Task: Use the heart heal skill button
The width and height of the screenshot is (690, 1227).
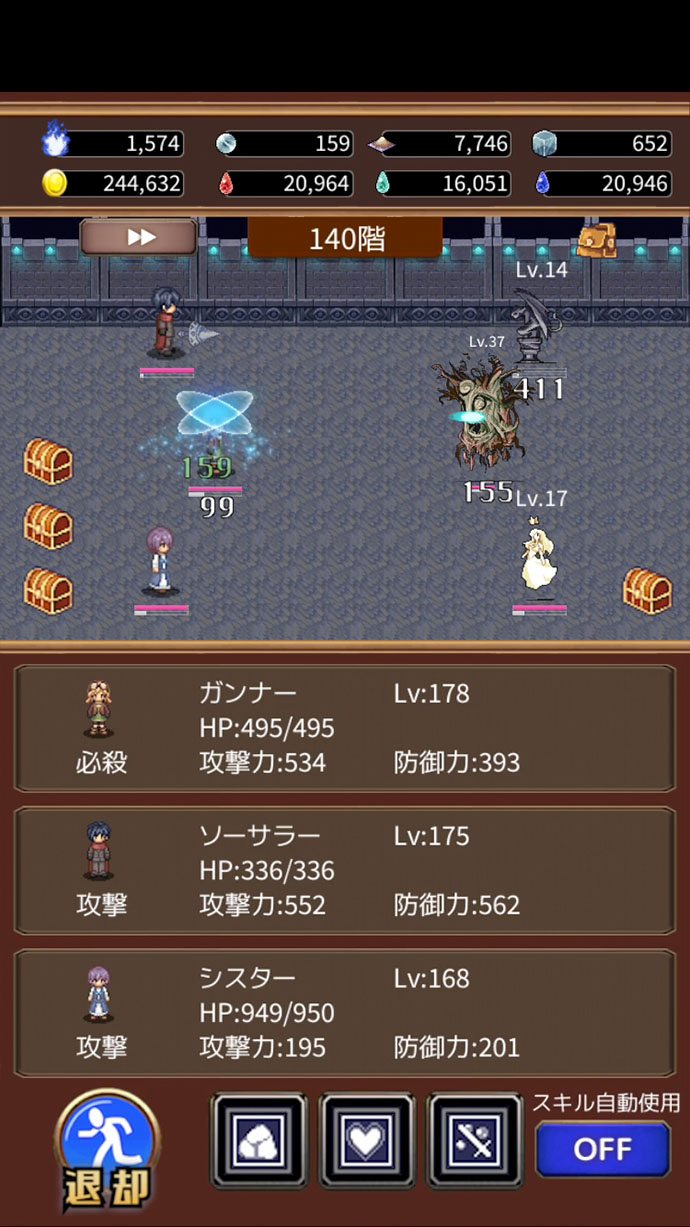Action: (x=367, y=1141)
